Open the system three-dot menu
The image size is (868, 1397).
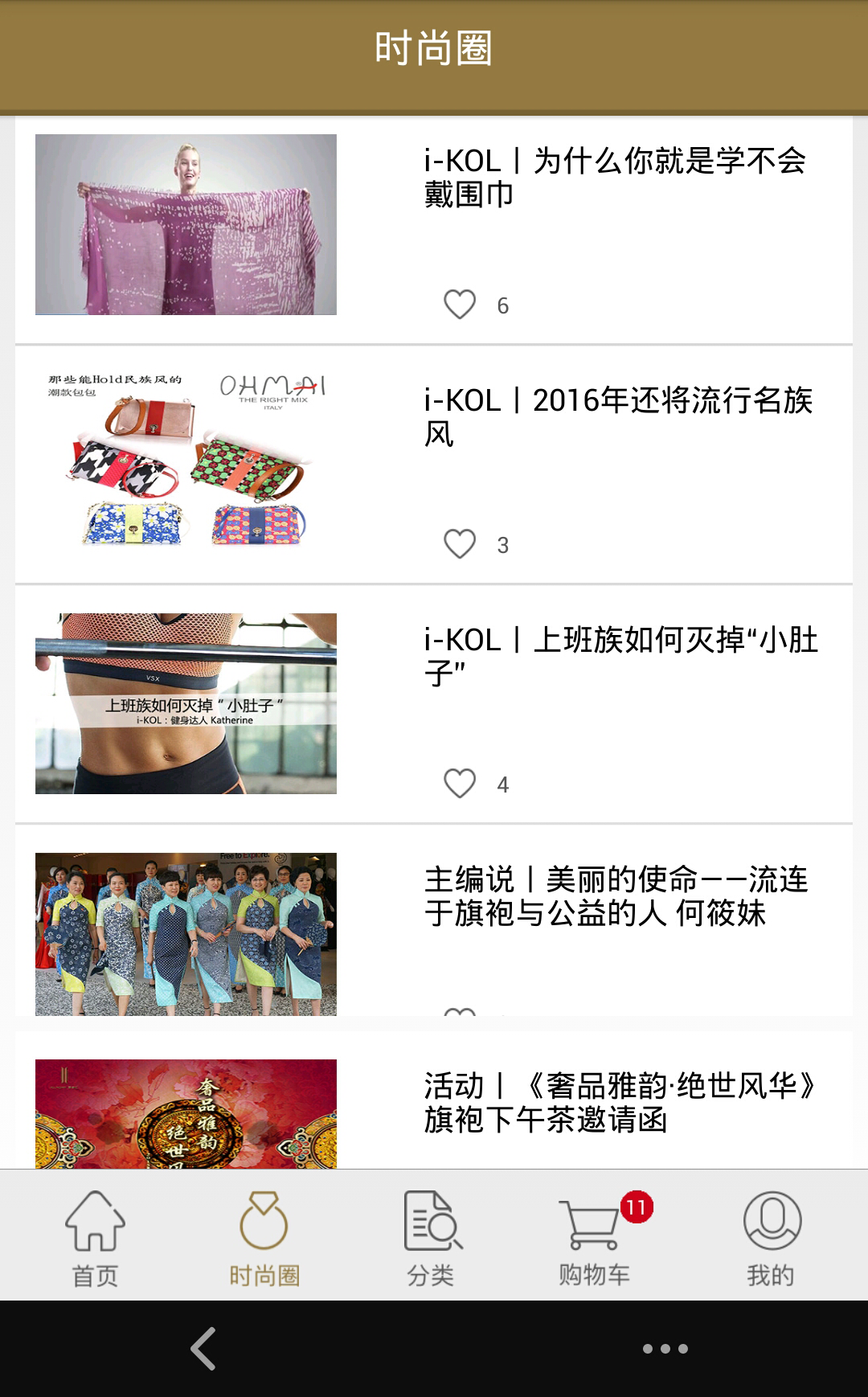click(665, 1349)
